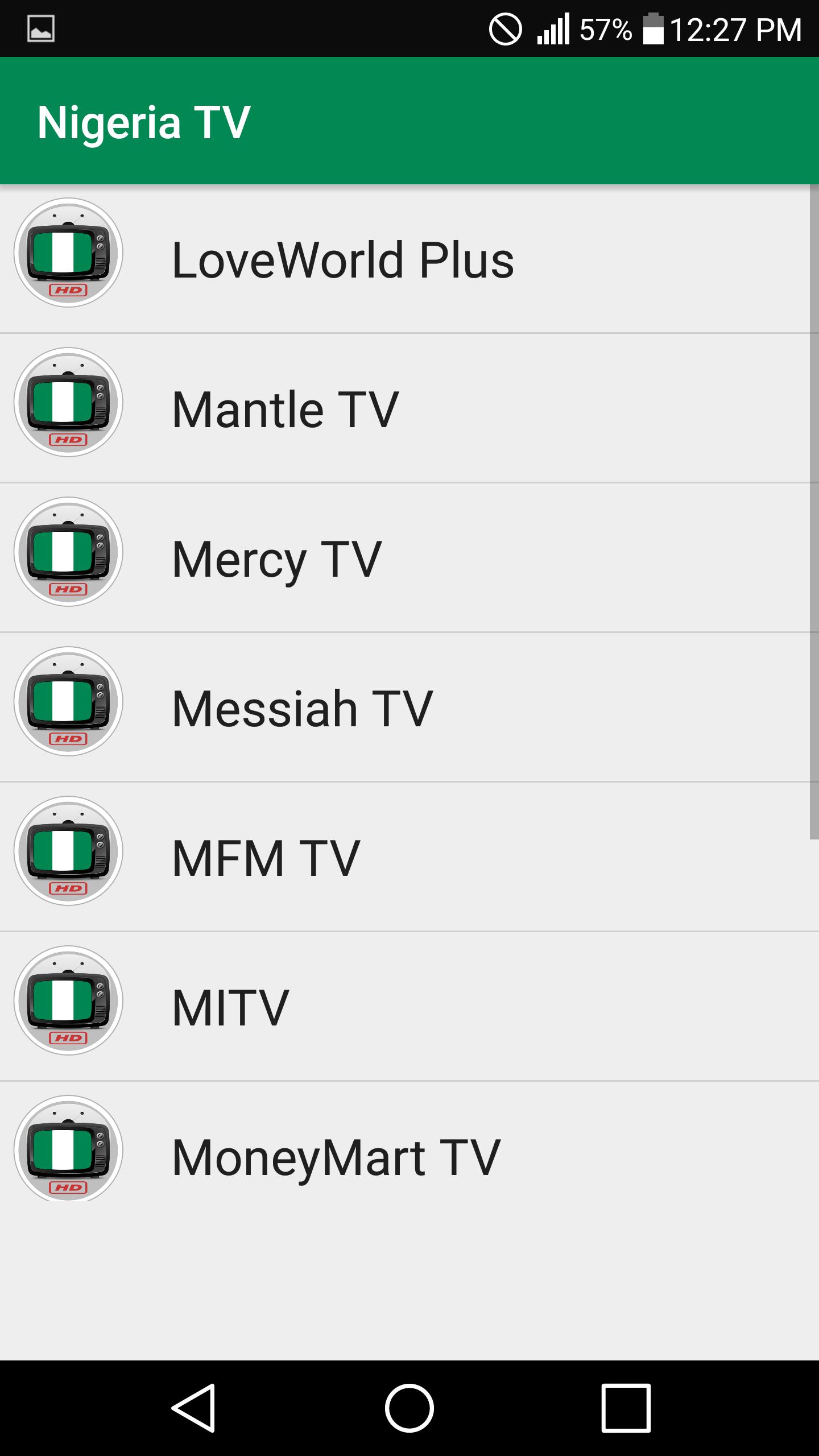Go back using the system back button
The image size is (819, 1456).
[x=193, y=1408]
